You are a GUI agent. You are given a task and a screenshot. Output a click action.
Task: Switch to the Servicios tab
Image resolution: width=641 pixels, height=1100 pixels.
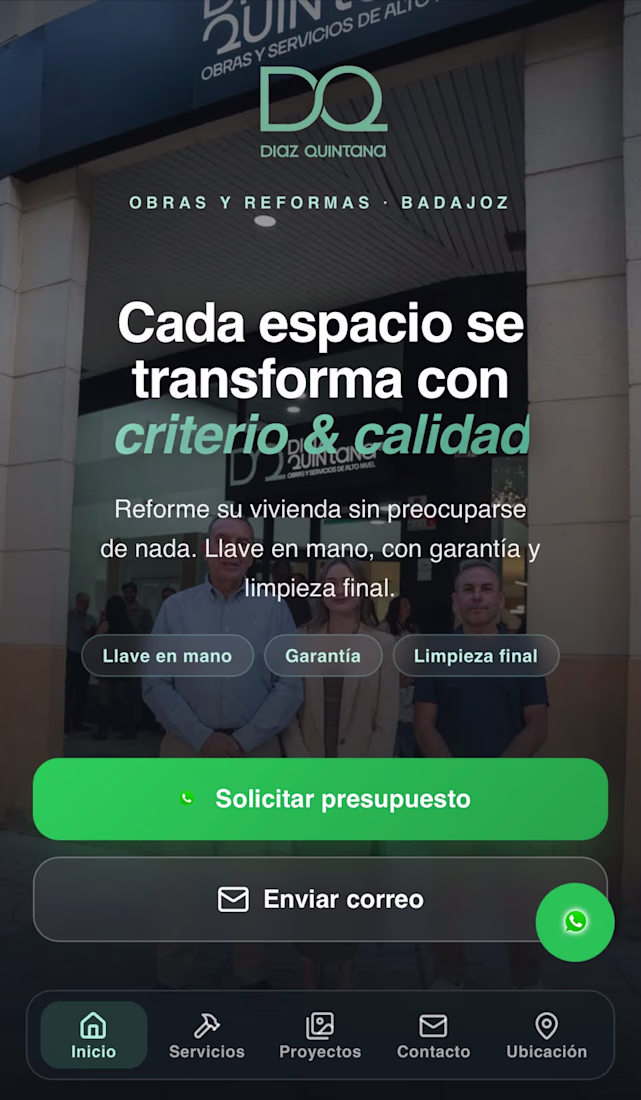[x=207, y=1035]
